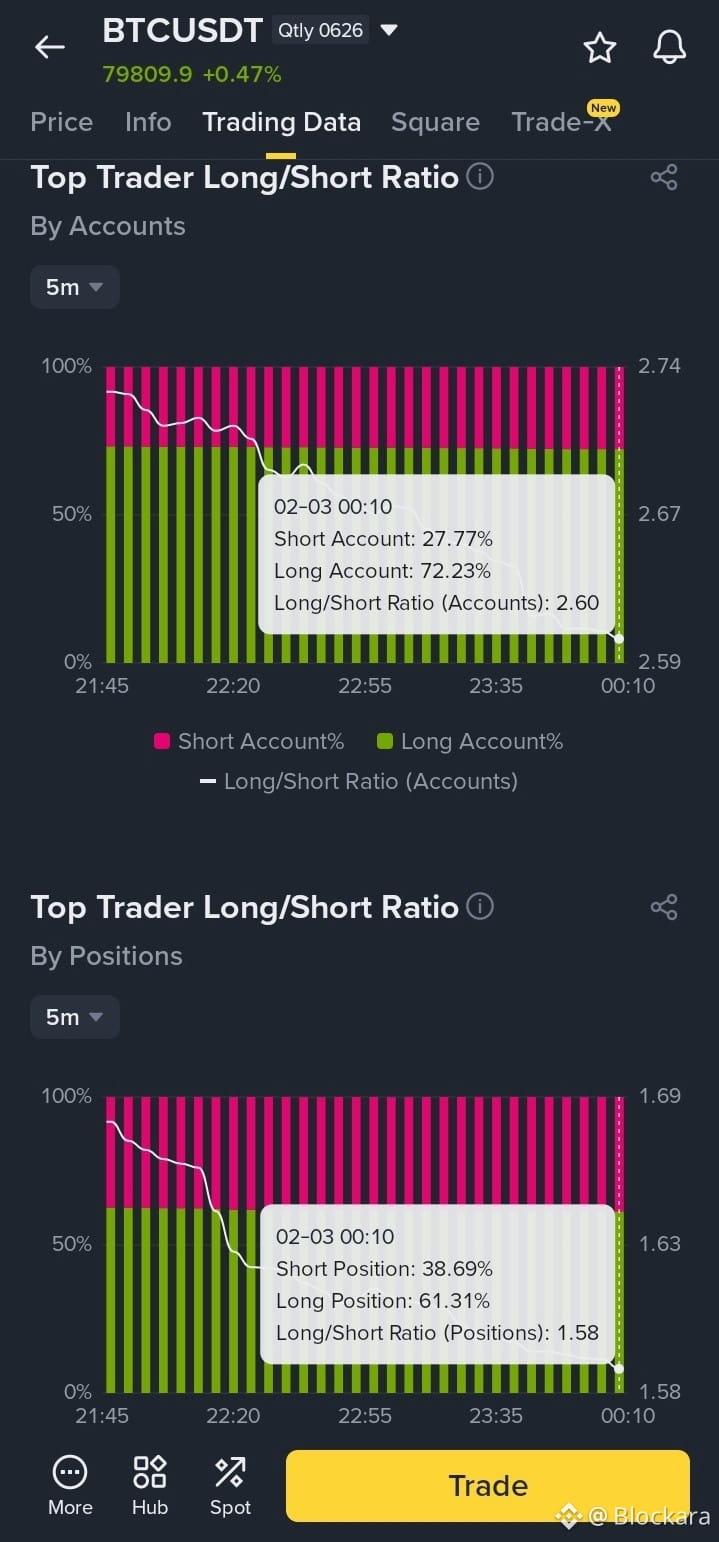Go back using the arrow icon
This screenshot has height=1542, width=719.
click(x=49, y=47)
